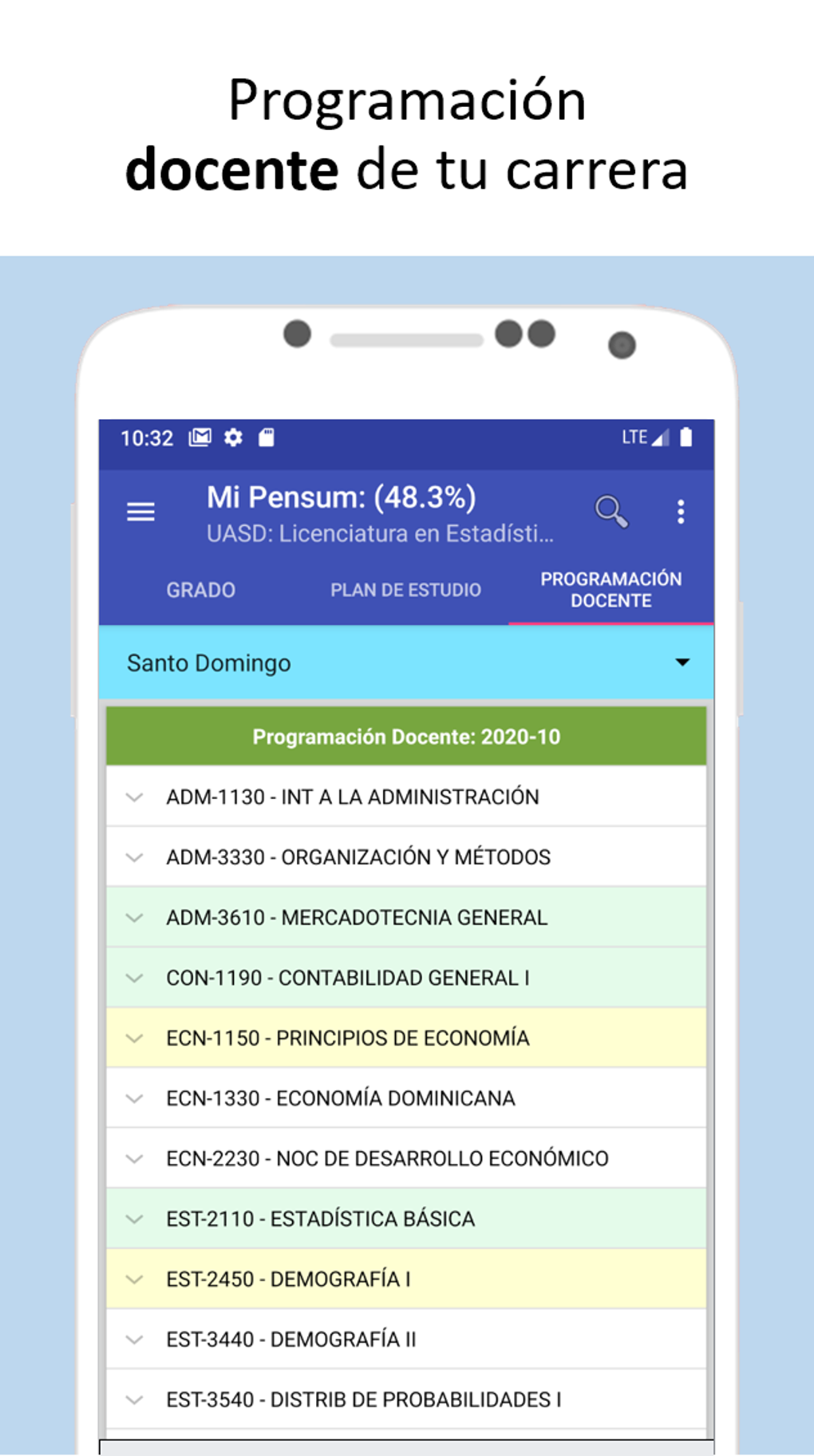Click the 10:32 clock in the status bar
Image resolution: width=814 pixels, height=1456 pixels.
tap(147, 437)
